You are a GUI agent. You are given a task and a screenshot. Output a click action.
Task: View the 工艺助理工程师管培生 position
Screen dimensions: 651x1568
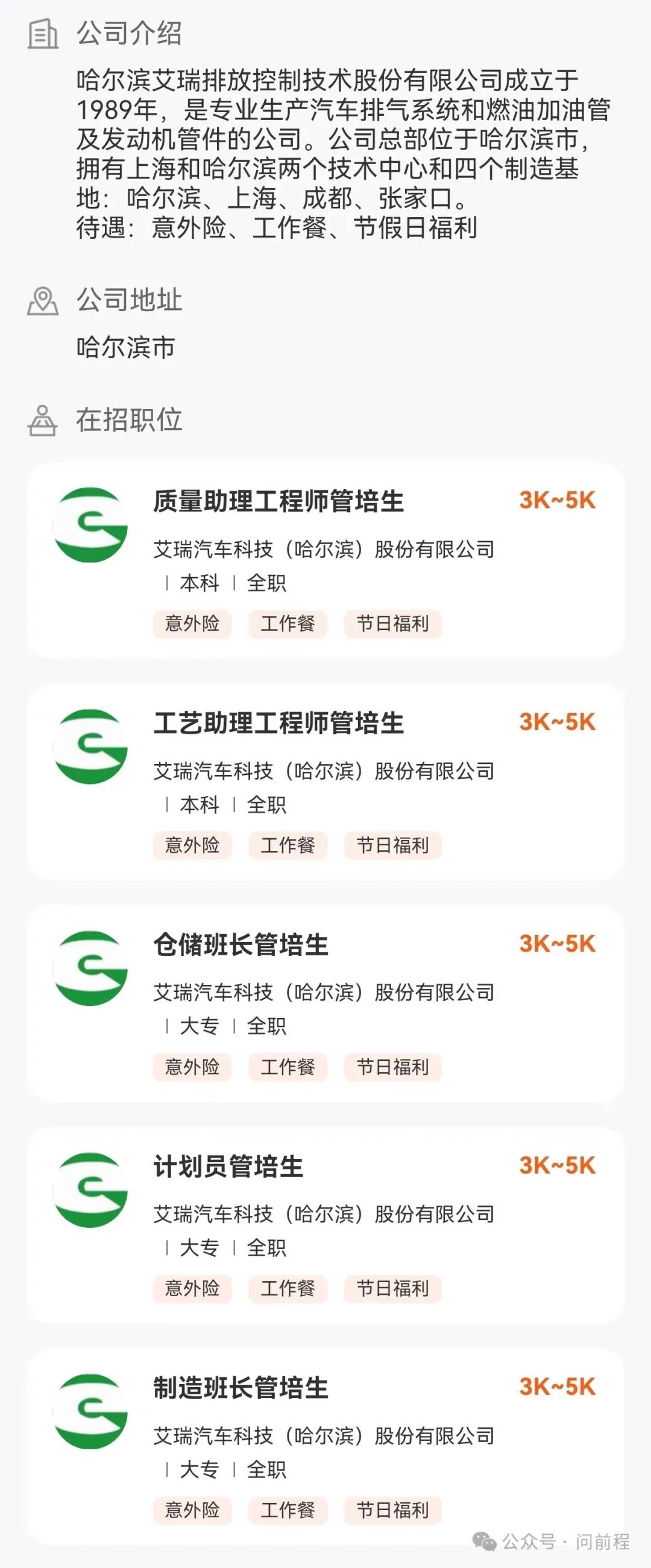278,724
